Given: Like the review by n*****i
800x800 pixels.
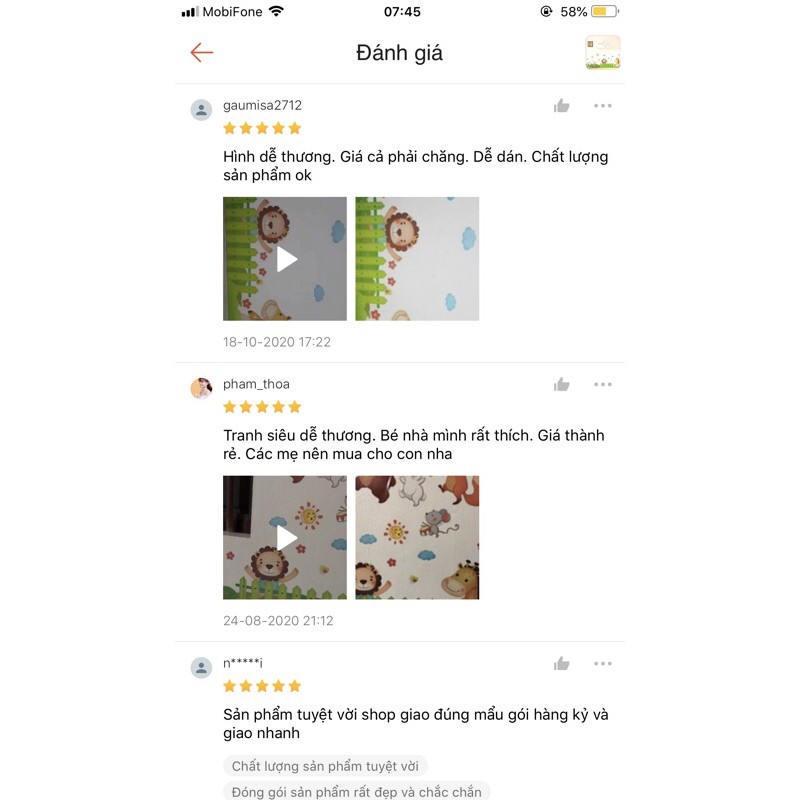Looking at the screenshot, I should tap(562, 664).
